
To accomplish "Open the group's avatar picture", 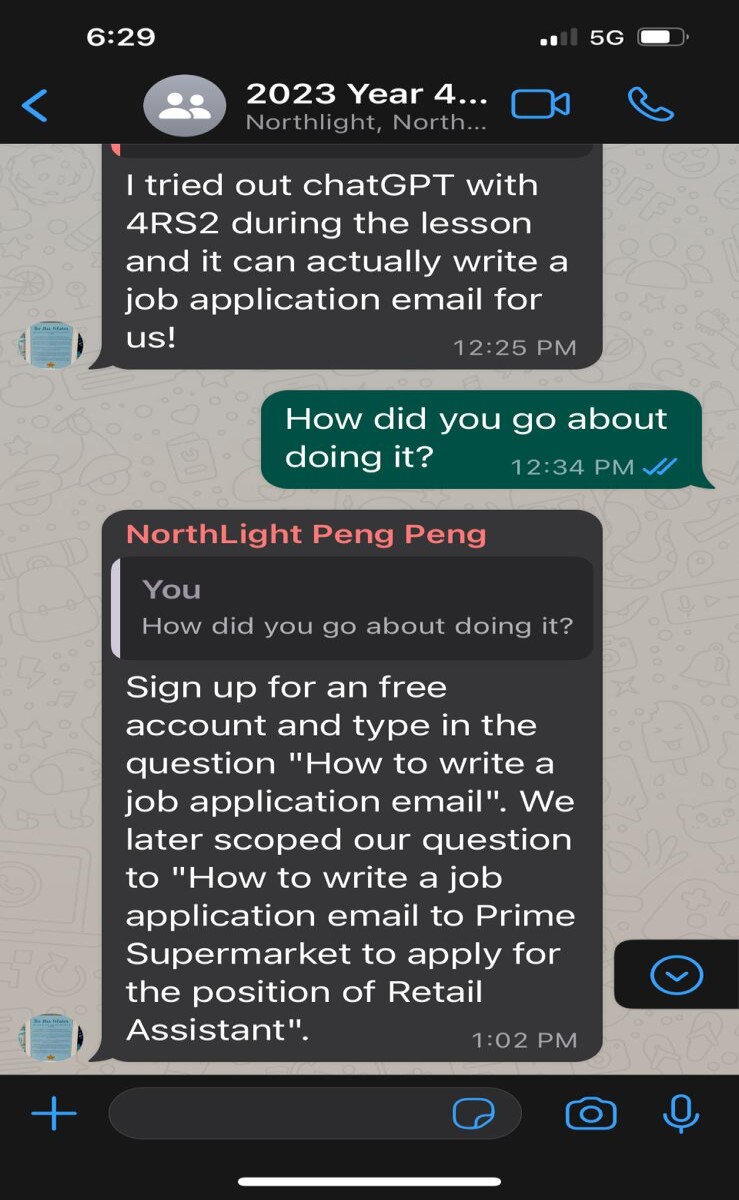I will [186, 105].
